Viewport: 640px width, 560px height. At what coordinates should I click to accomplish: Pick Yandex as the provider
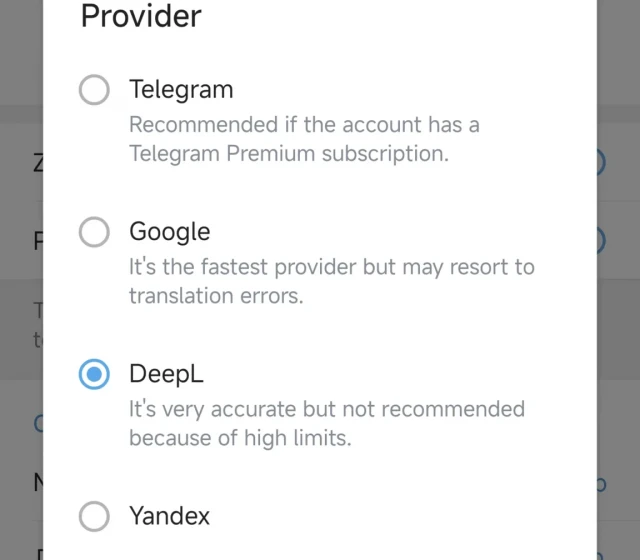(x=94, y=517)
